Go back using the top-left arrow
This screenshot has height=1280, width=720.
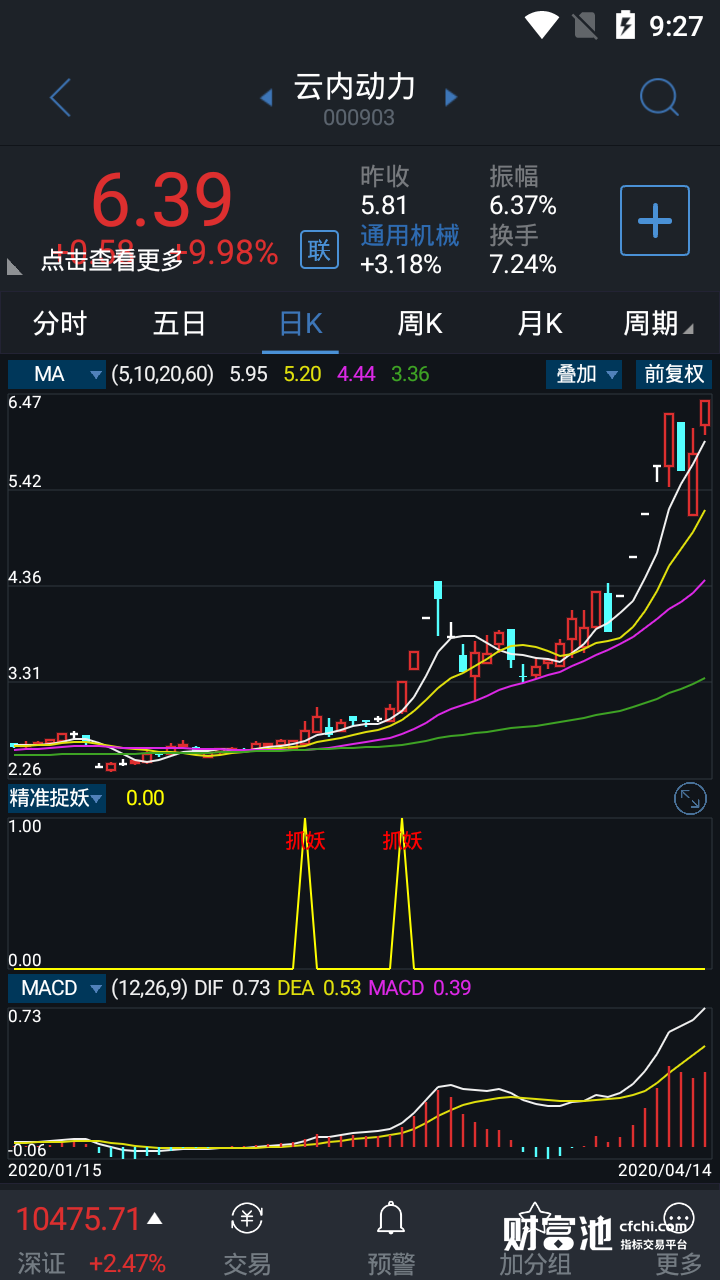[61, 98]
